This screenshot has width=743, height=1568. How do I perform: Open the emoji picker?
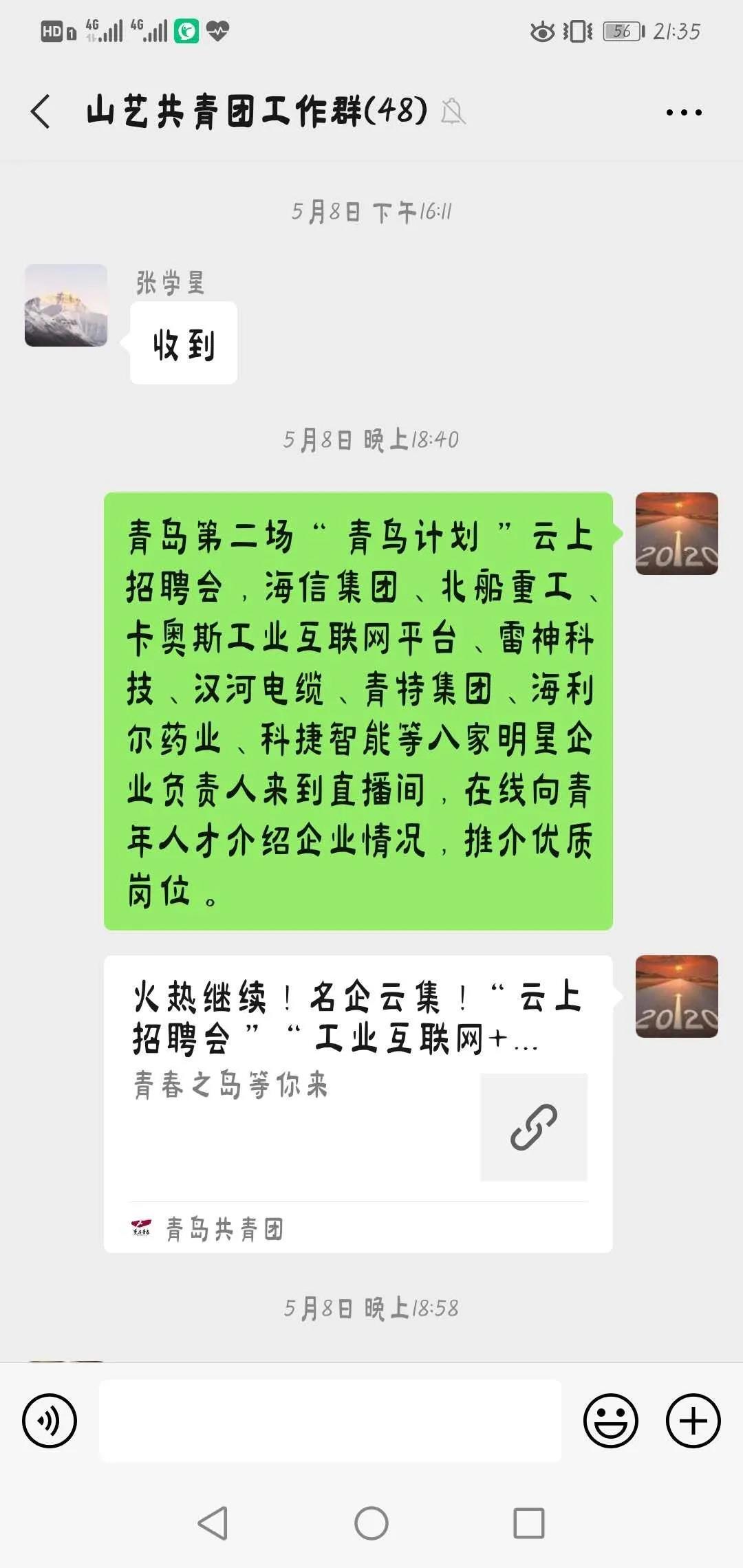click(610, 1421)
